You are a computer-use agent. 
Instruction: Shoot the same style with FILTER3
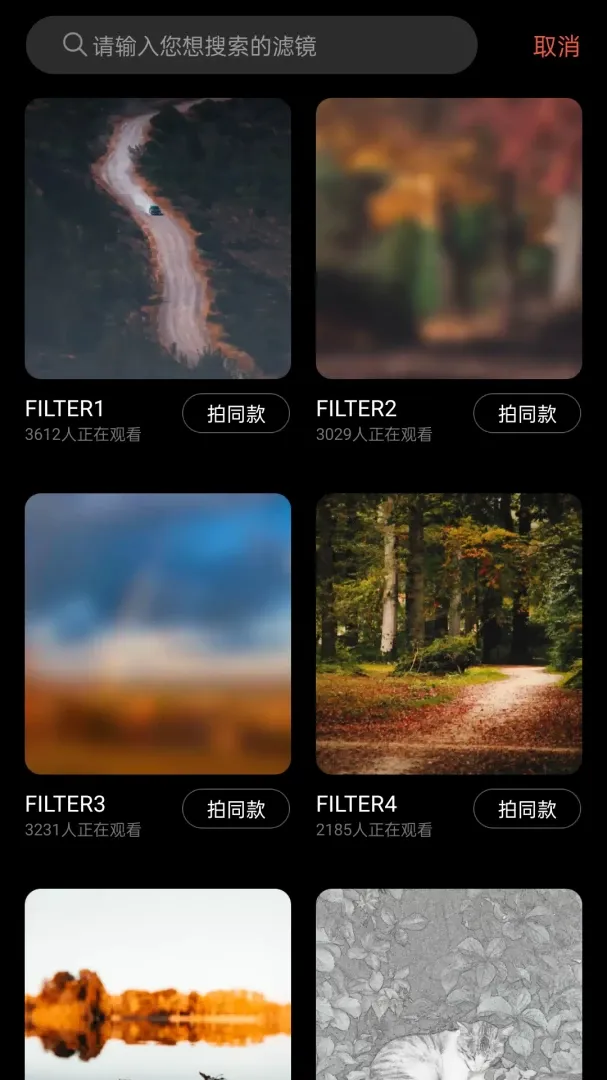coord(236,809)
